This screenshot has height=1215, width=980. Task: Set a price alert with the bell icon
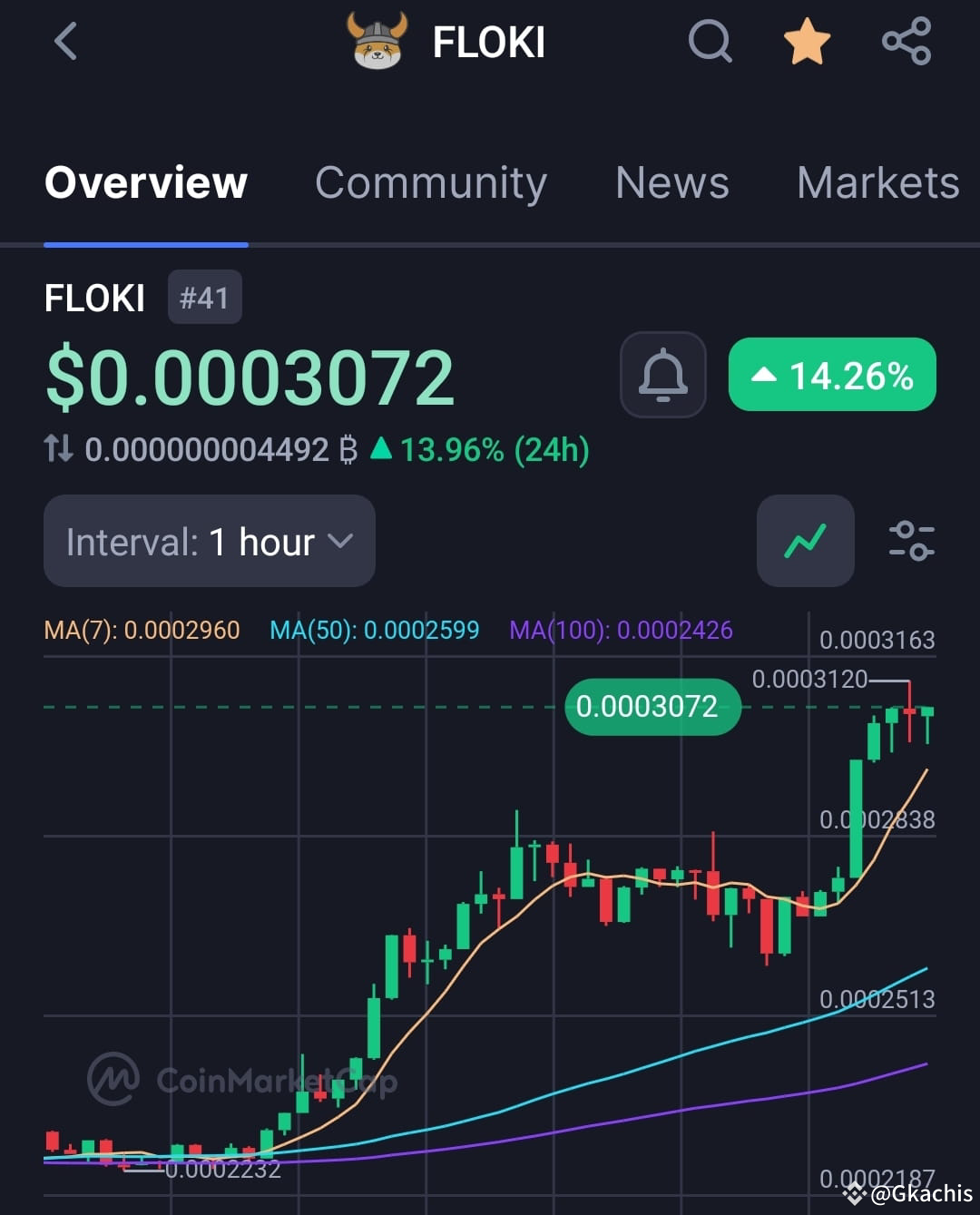click(x=661, y=375)
